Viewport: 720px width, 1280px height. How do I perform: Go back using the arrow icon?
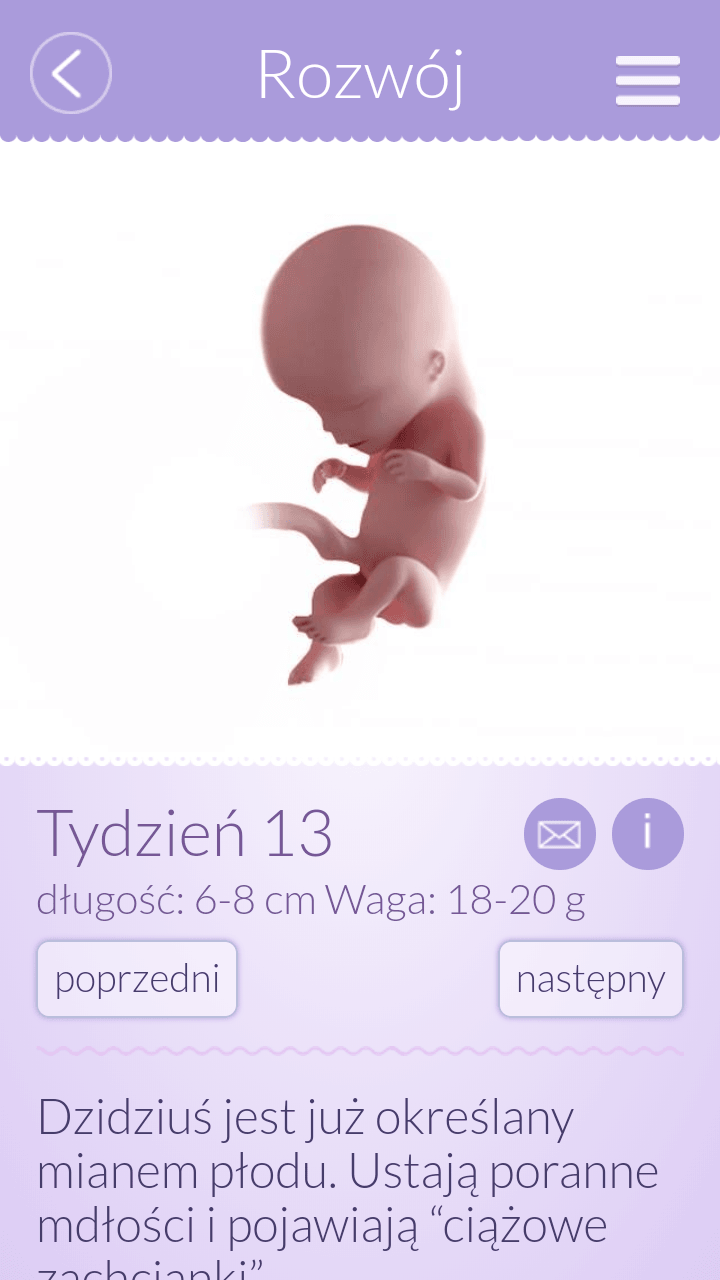click(70, 73)
